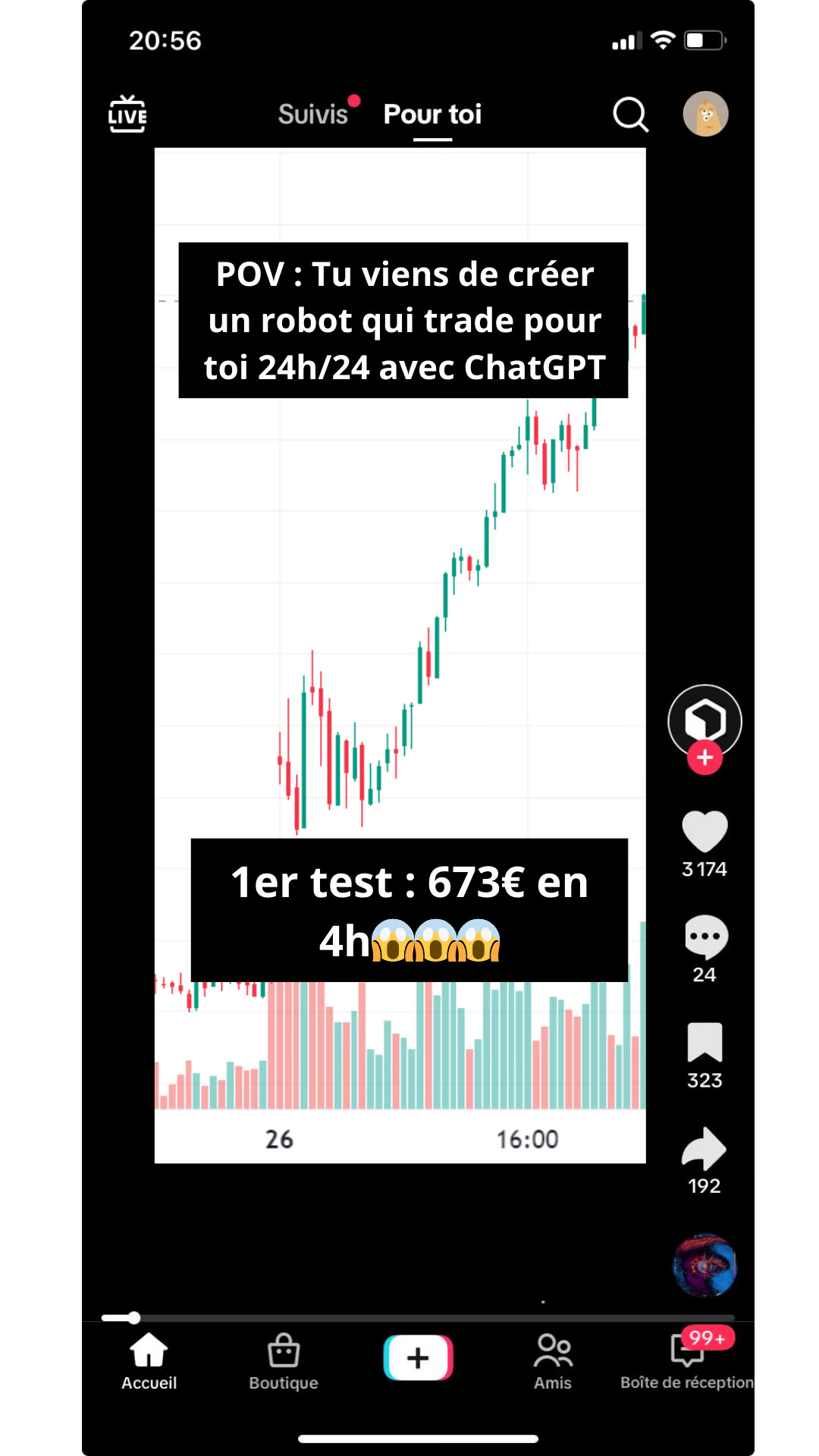Select the Pour toi tab
The height and width of the screenshot is (1456, 819).
click(x=432, y=115)
